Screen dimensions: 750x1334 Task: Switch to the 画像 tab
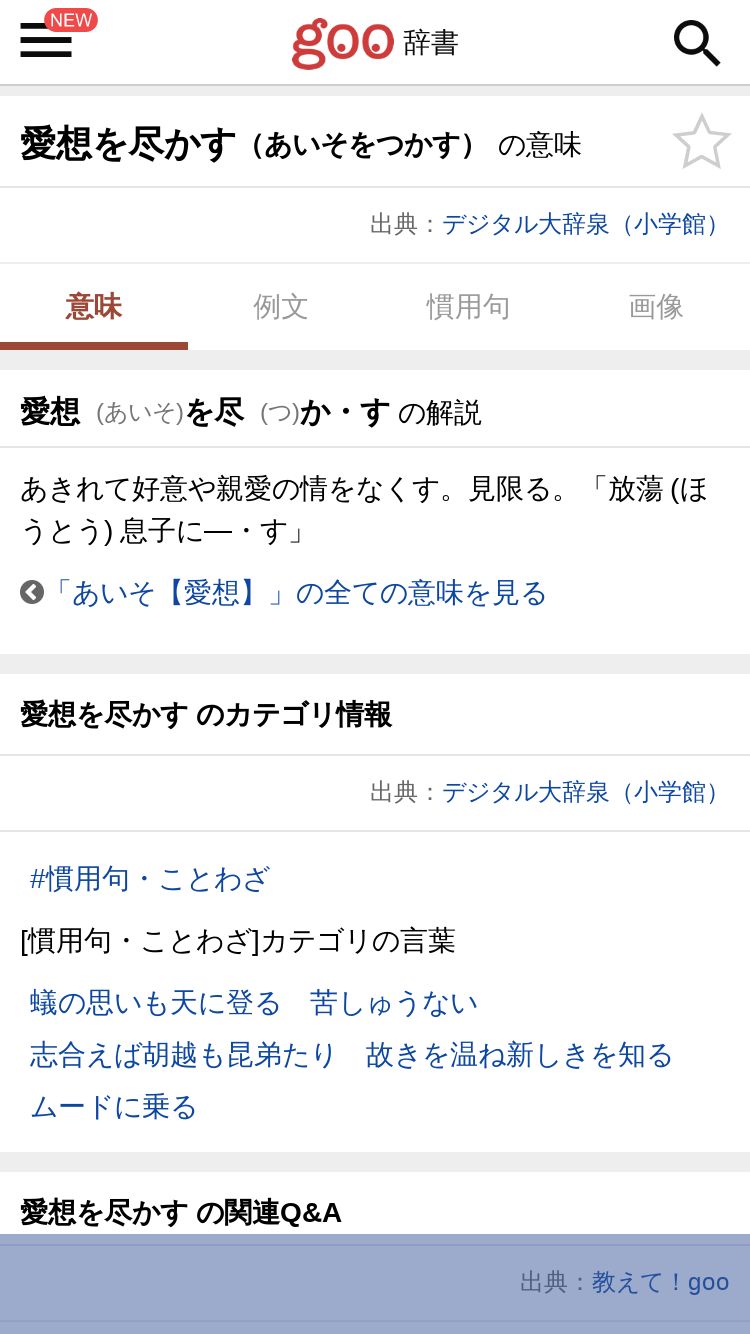[x=656, y=306]
